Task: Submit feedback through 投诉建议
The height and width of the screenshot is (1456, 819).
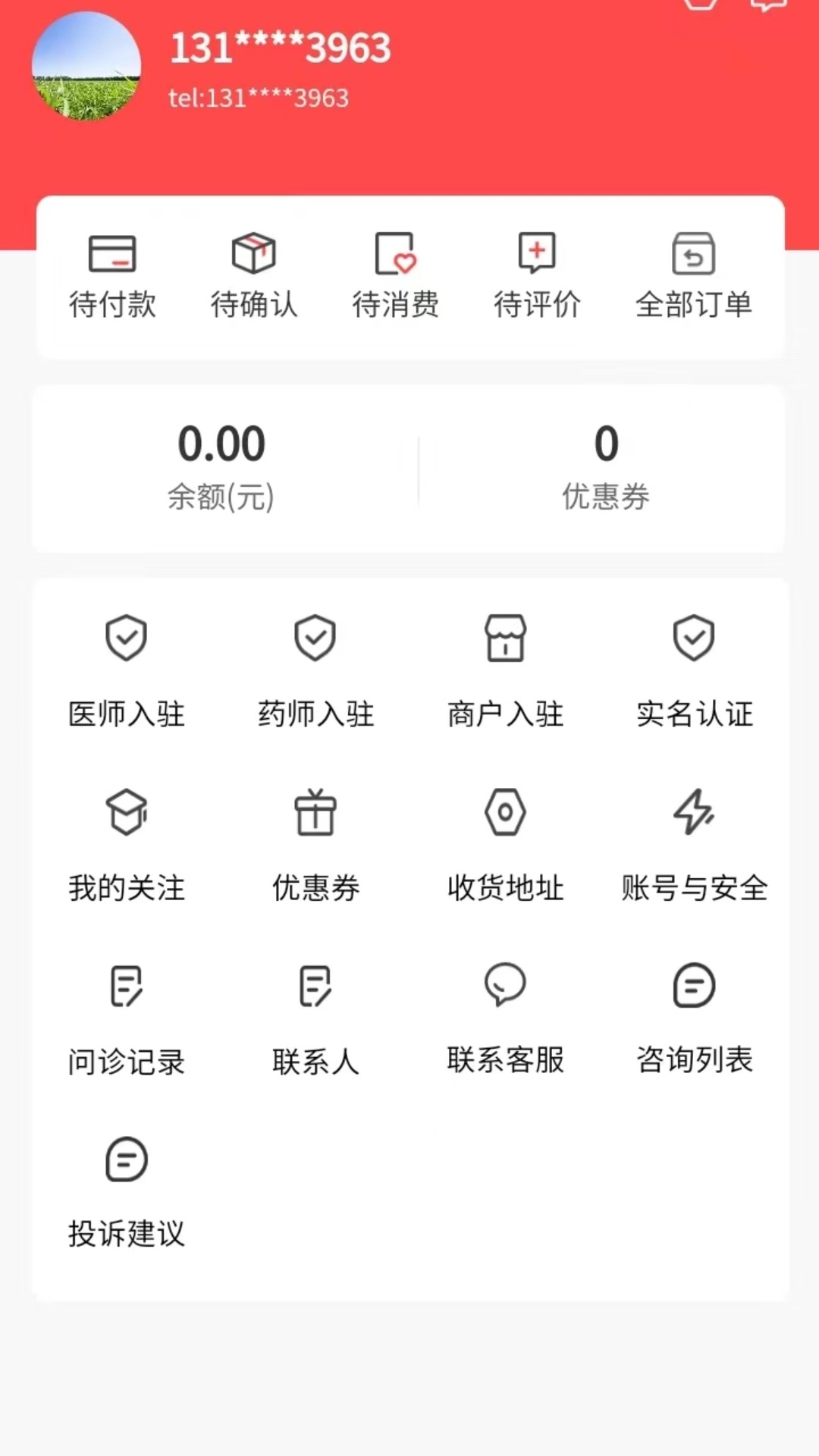Action: [x=126, y=1194]
